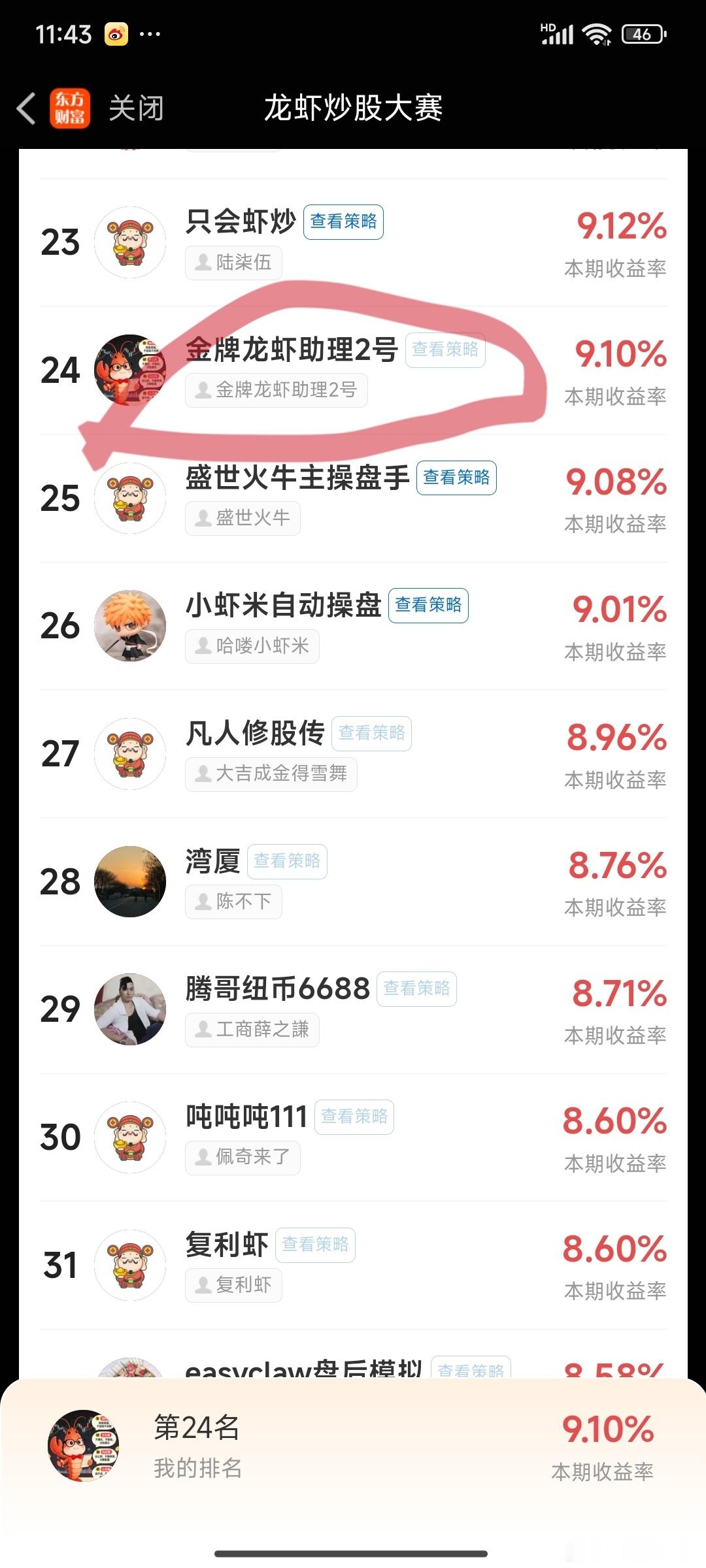Open 腾哥纽币6688 profile photo
Screen dimensions: 706x1568
[130, 1008]
